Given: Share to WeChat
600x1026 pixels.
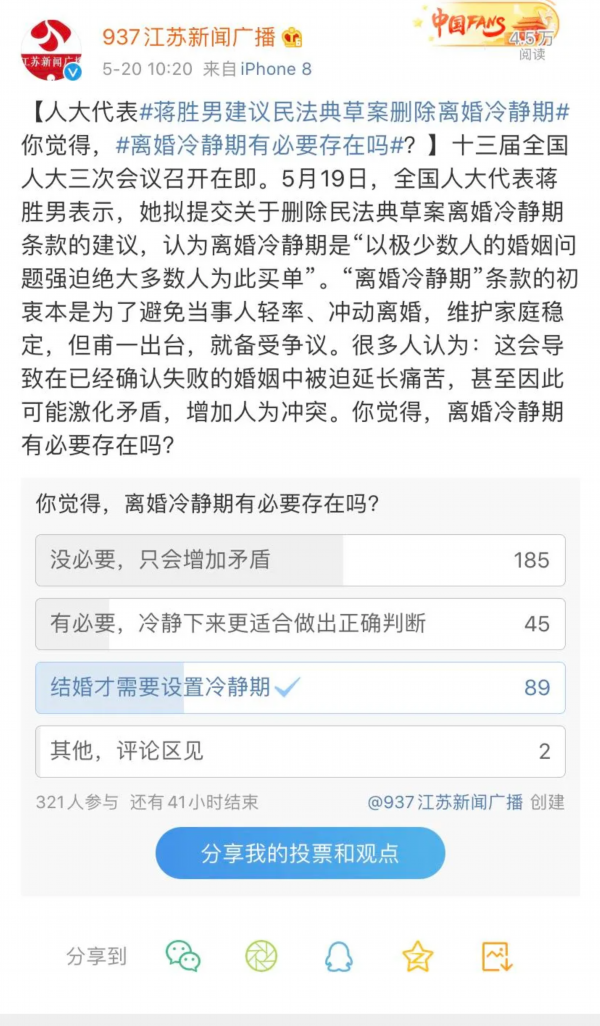Looking at the screenshot, I should click(183, 956).
